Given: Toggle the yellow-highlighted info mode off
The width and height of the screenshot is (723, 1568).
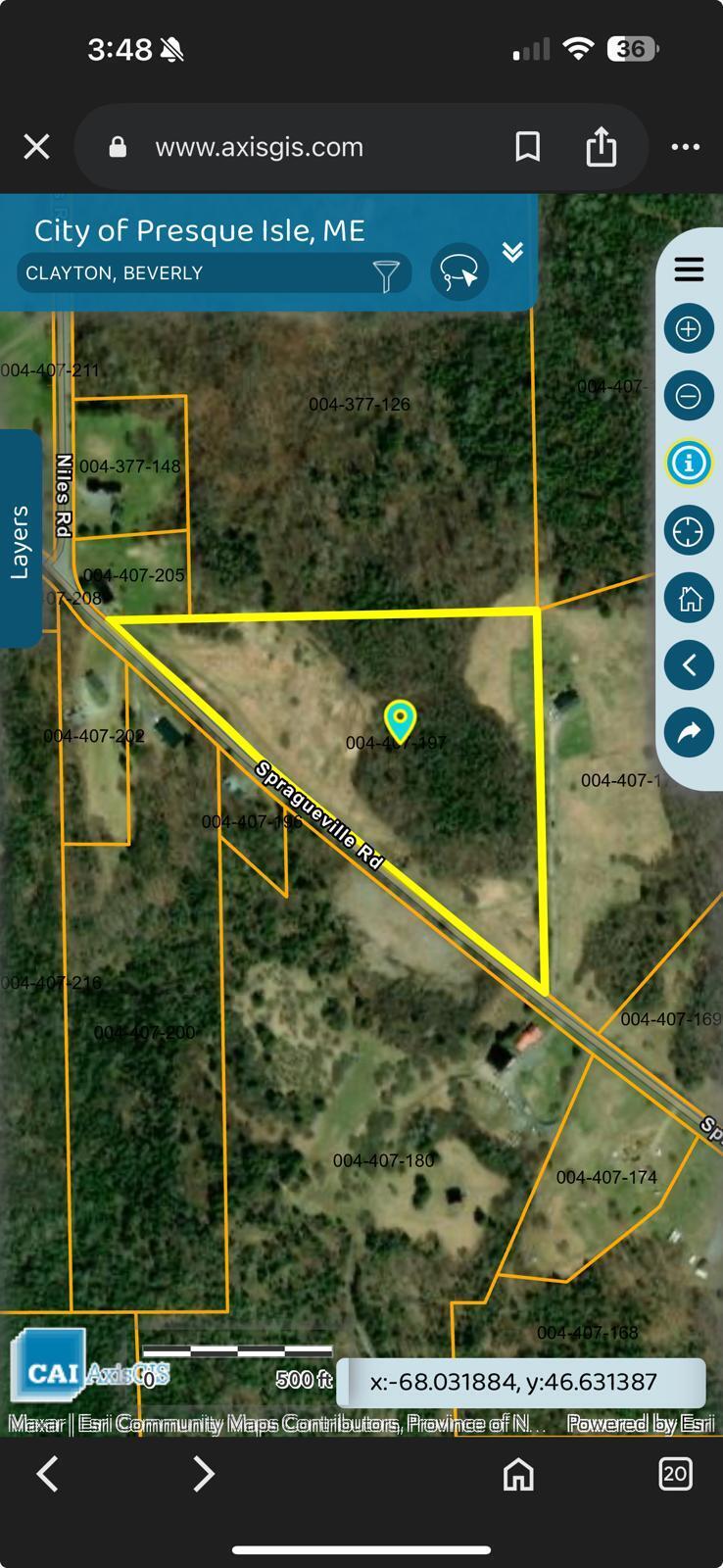Looking at the screenshot, I should tap(689, 463).
